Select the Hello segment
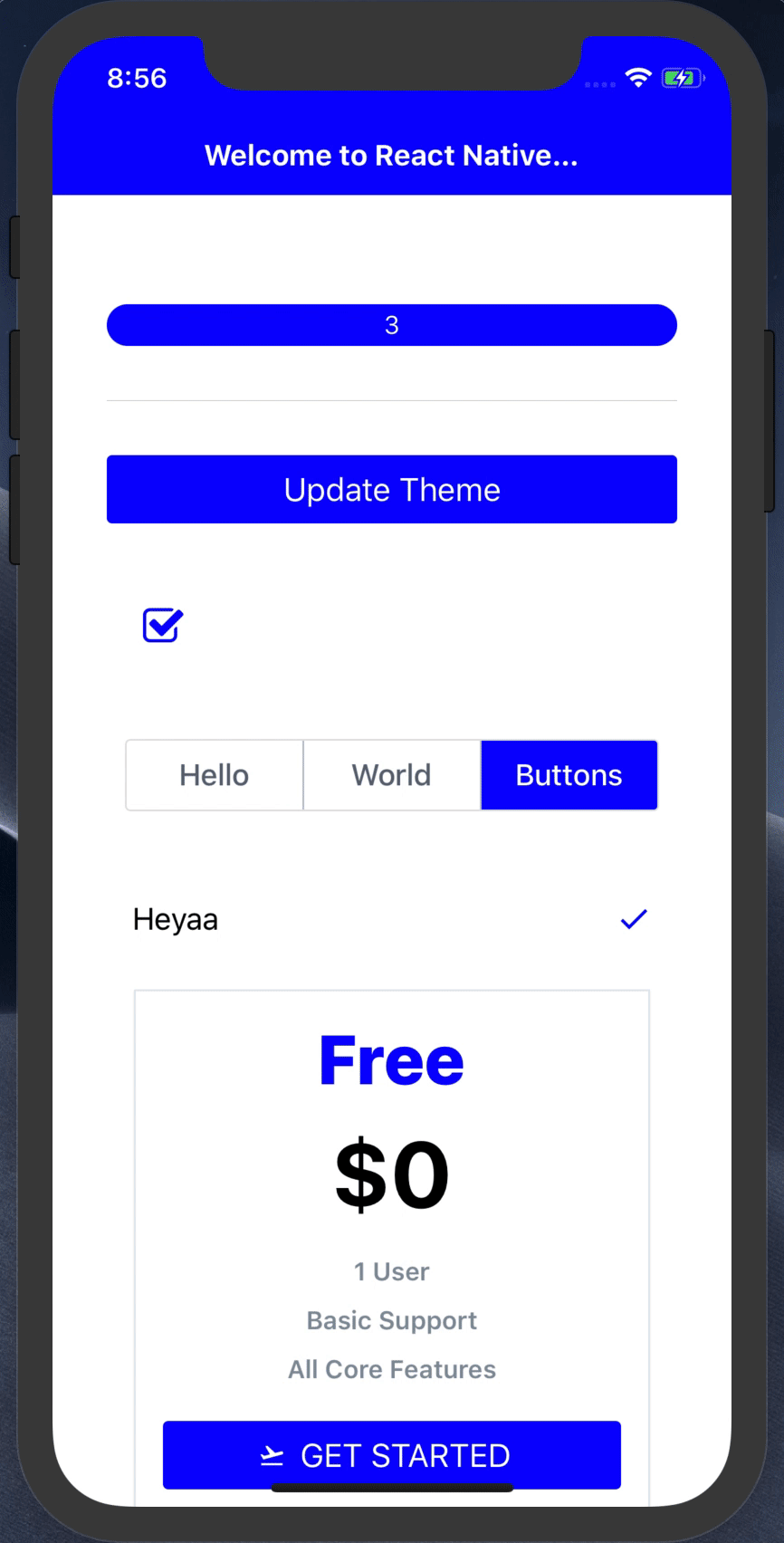Image resolution: width=784 pixels, height=1543 pixels. click(215, 775)
